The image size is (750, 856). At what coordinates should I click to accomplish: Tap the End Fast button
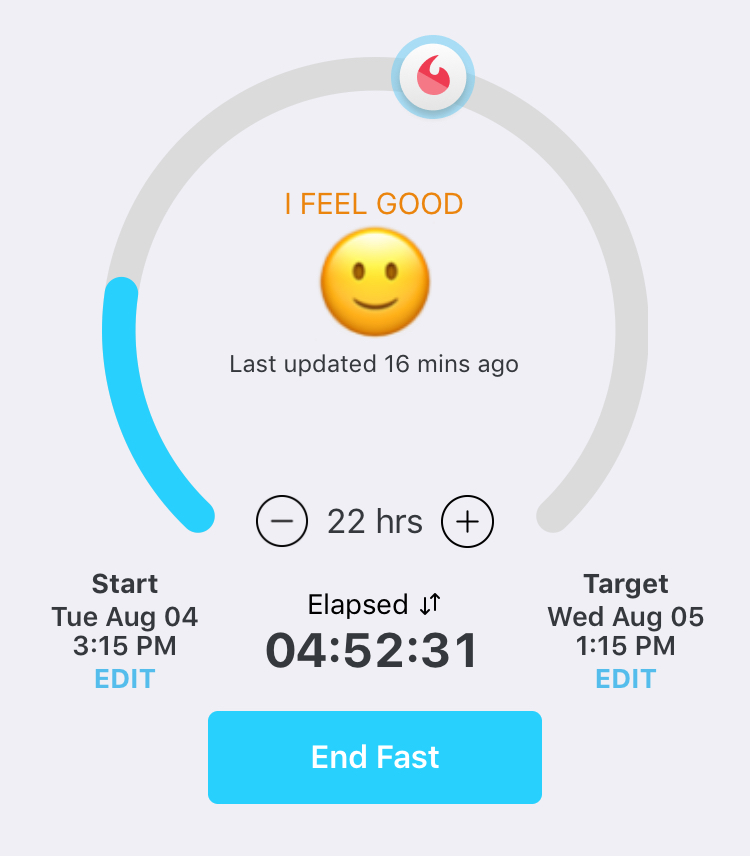tap(375, 757)
